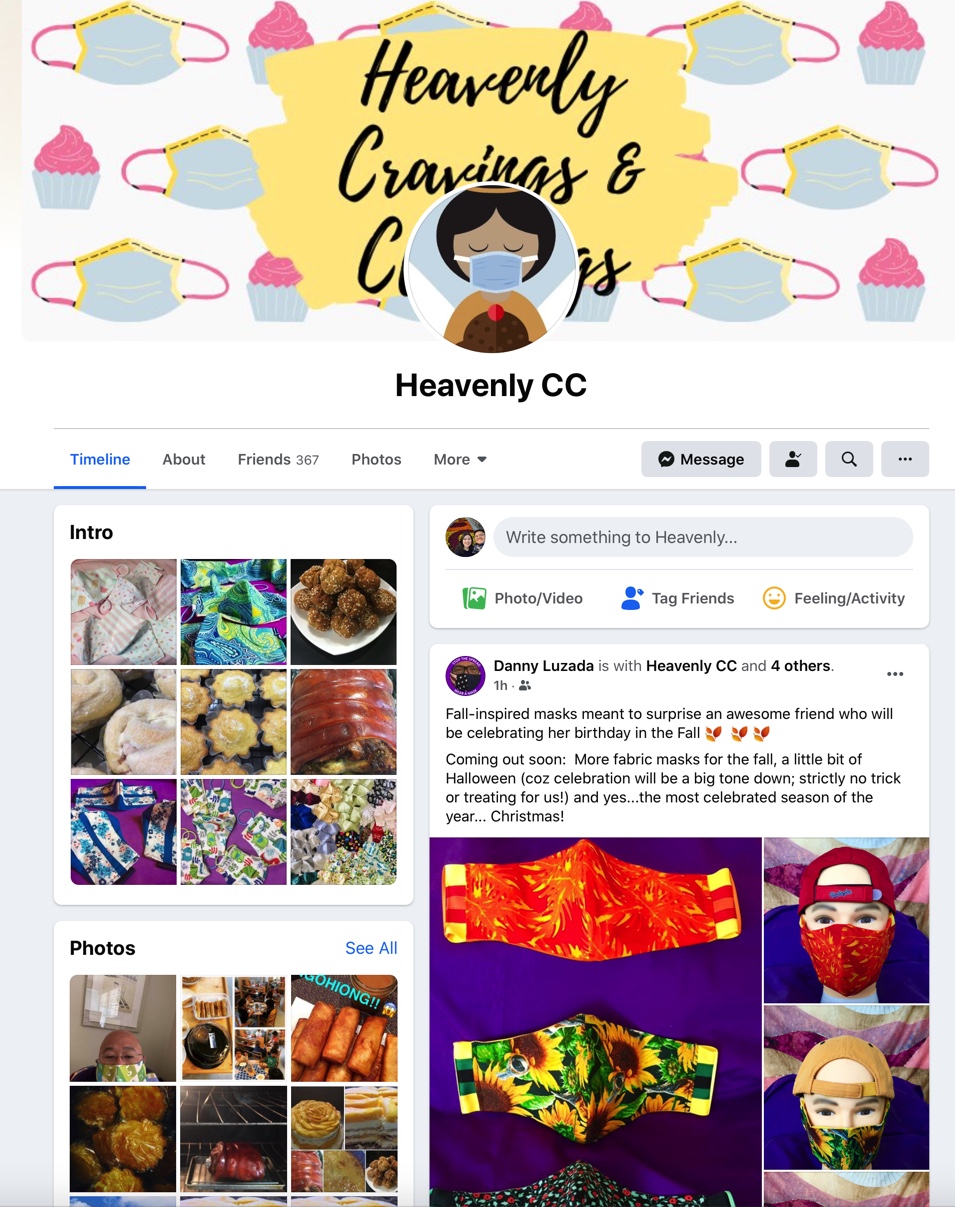Search this profile with the magnifier icon

tap(849, 459)
